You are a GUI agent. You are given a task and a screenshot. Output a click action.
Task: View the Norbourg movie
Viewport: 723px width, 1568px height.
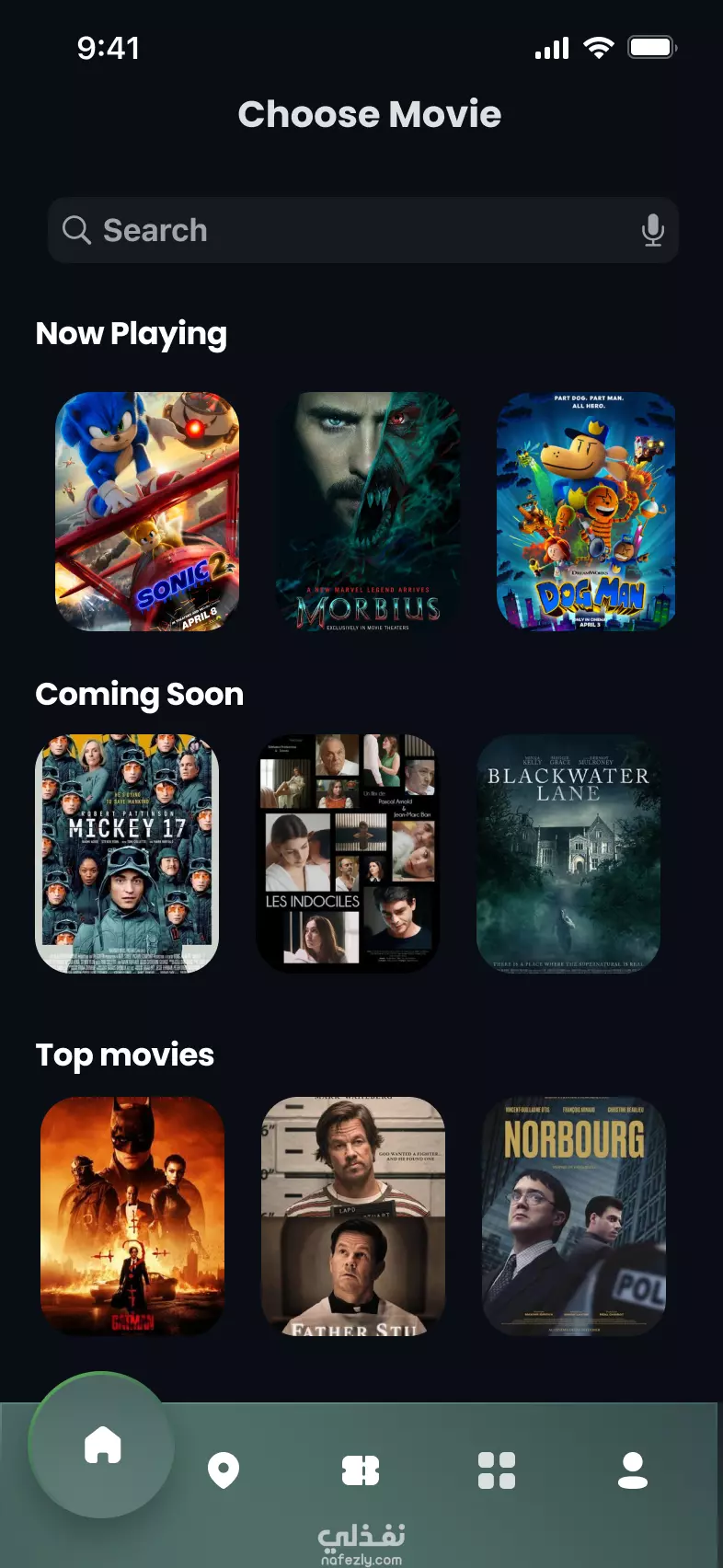pyautogui.click(x=574, y=1216)
